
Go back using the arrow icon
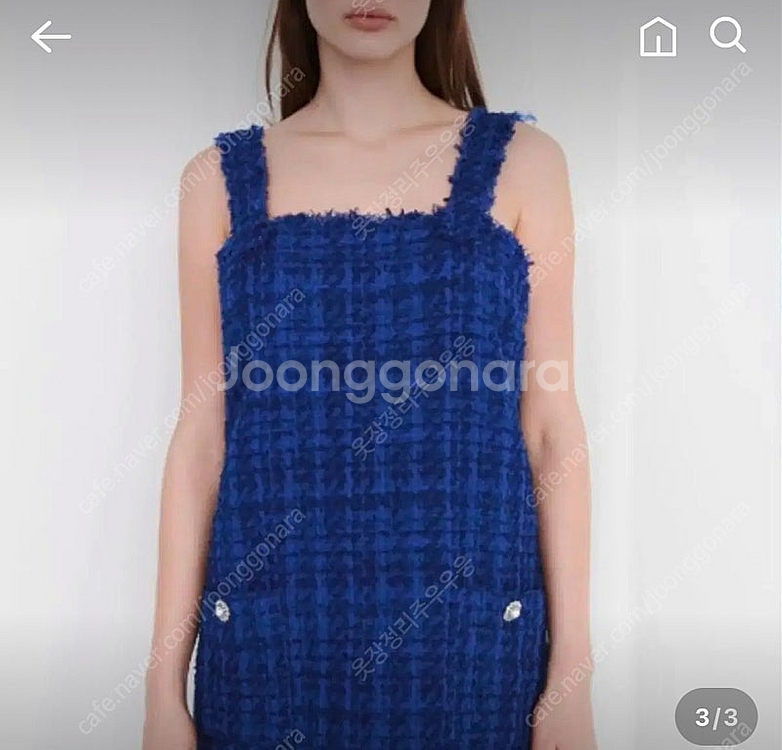tap(50, 37)
